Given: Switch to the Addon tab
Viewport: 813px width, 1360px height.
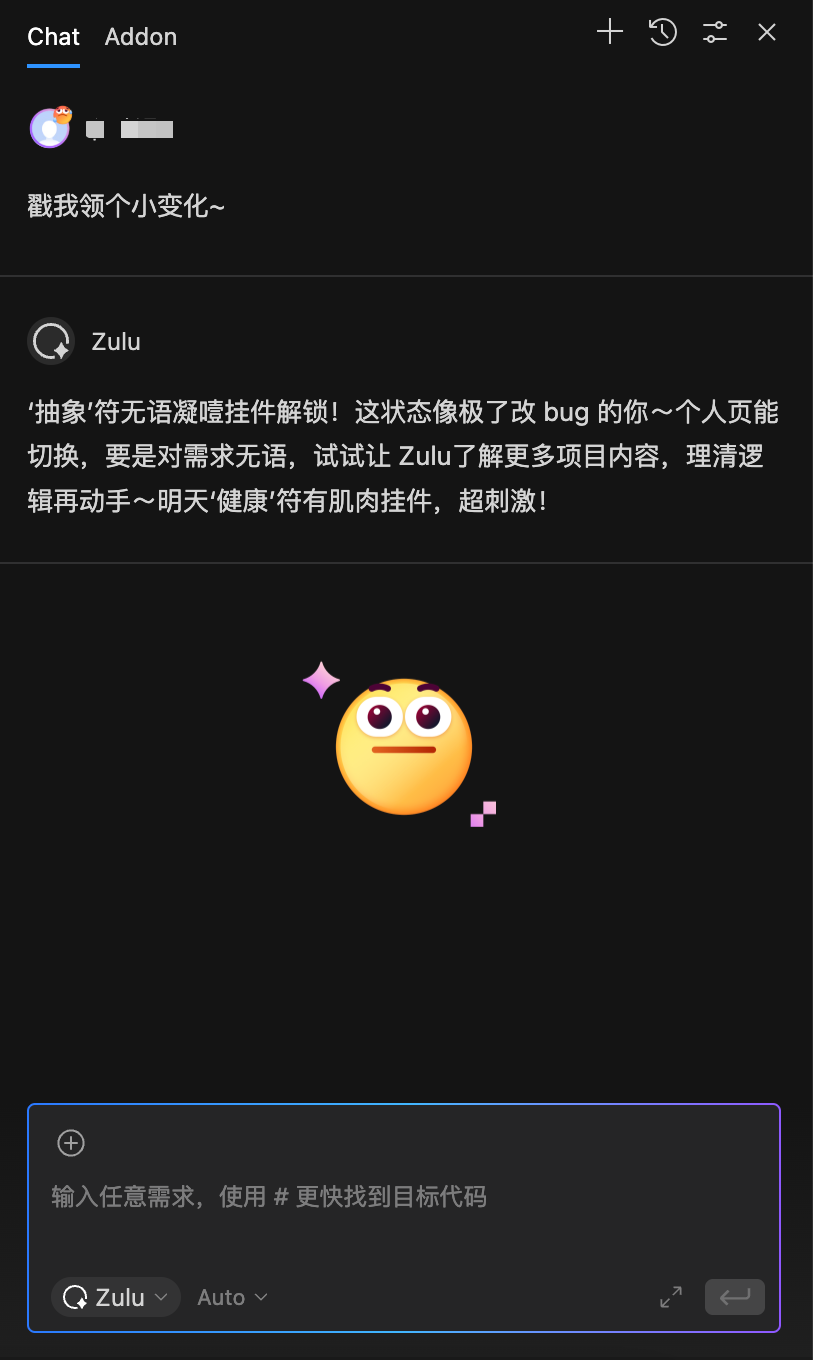Looking at the screenshot, I should [x=140, y=37].
